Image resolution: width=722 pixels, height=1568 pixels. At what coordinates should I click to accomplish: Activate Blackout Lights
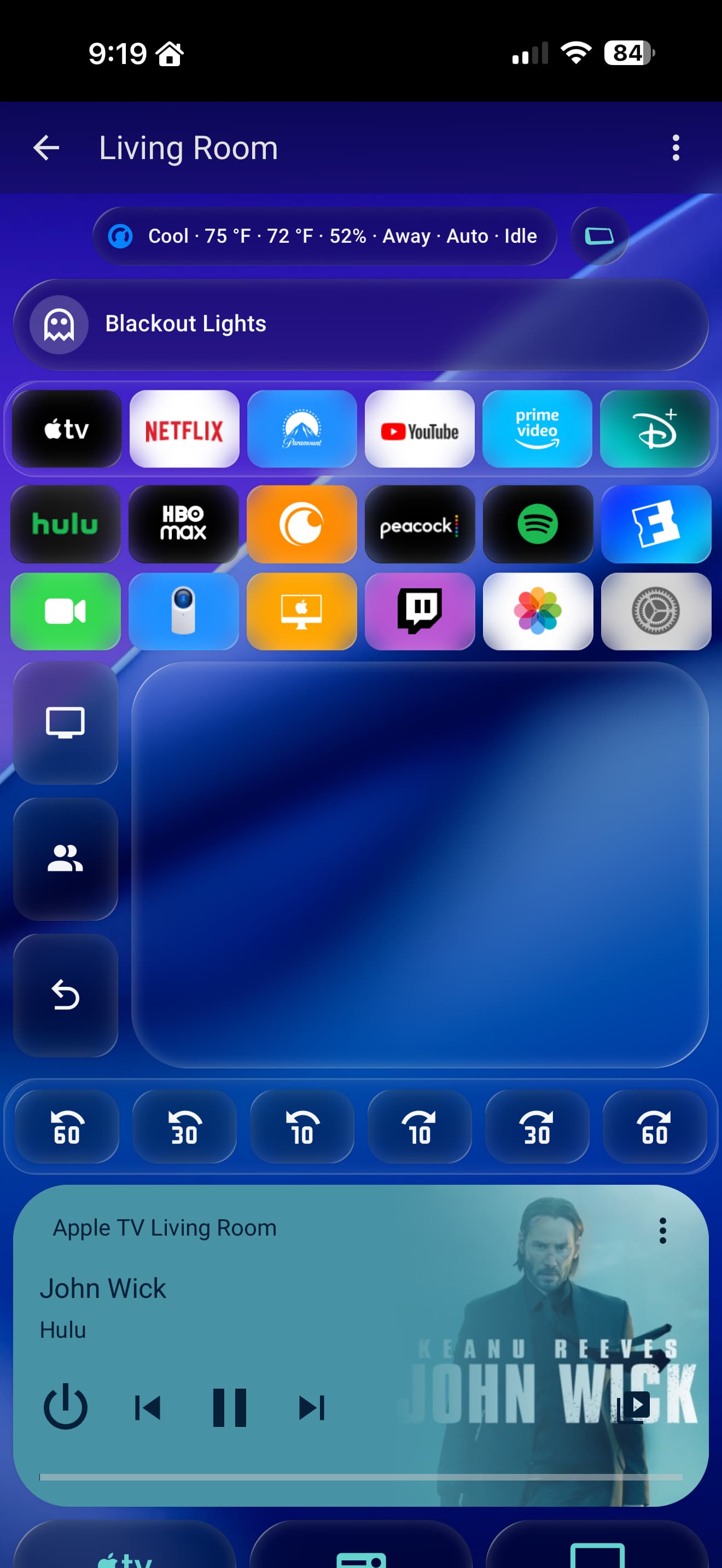[360, 324]
